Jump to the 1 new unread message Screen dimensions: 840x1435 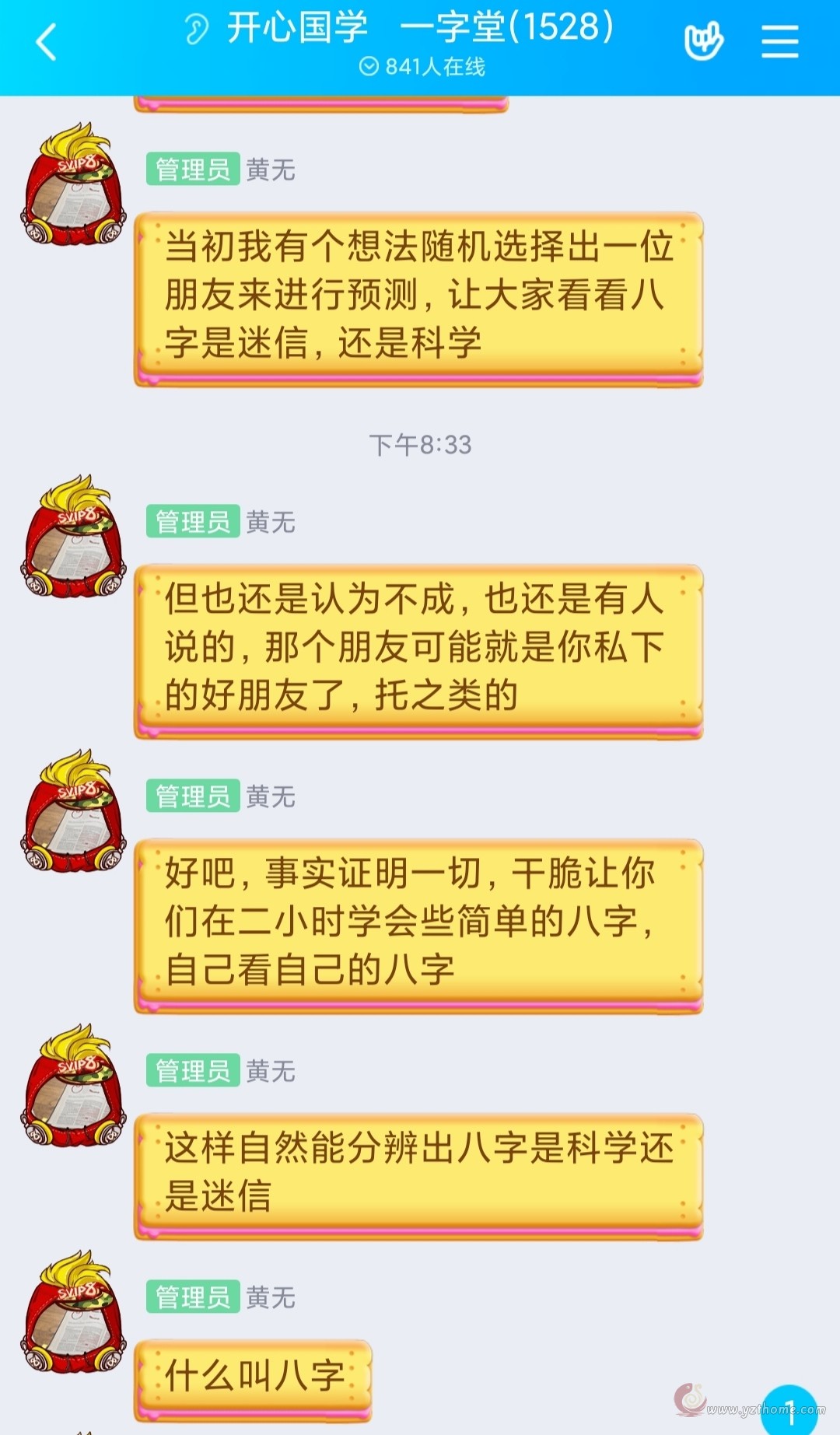point(789,1409)
